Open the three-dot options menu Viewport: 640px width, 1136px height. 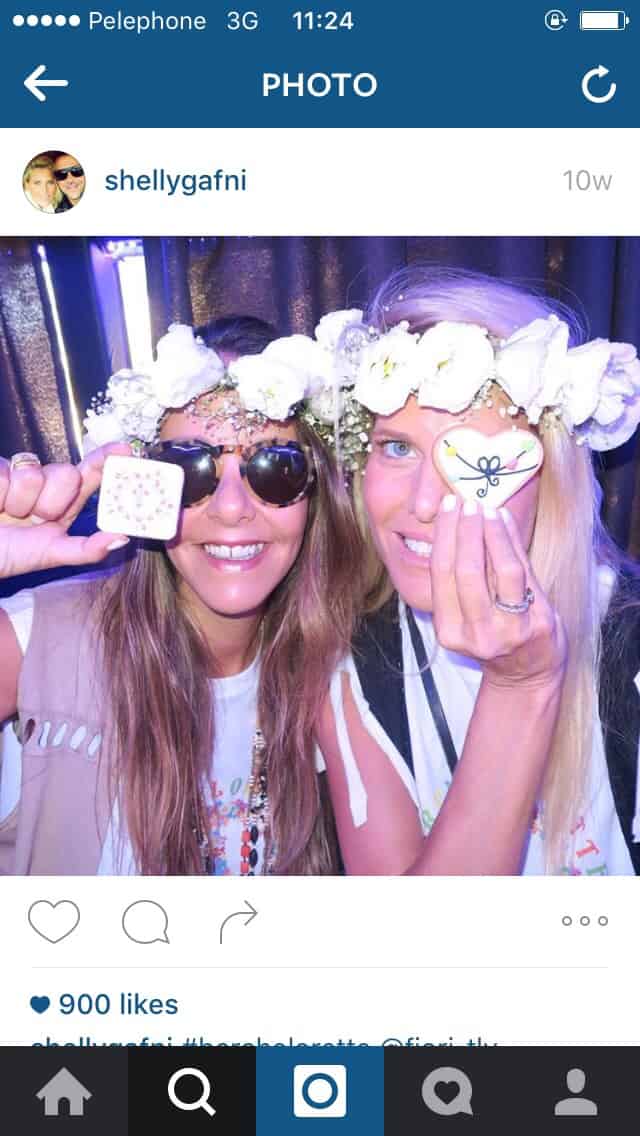tap(585, 921)
